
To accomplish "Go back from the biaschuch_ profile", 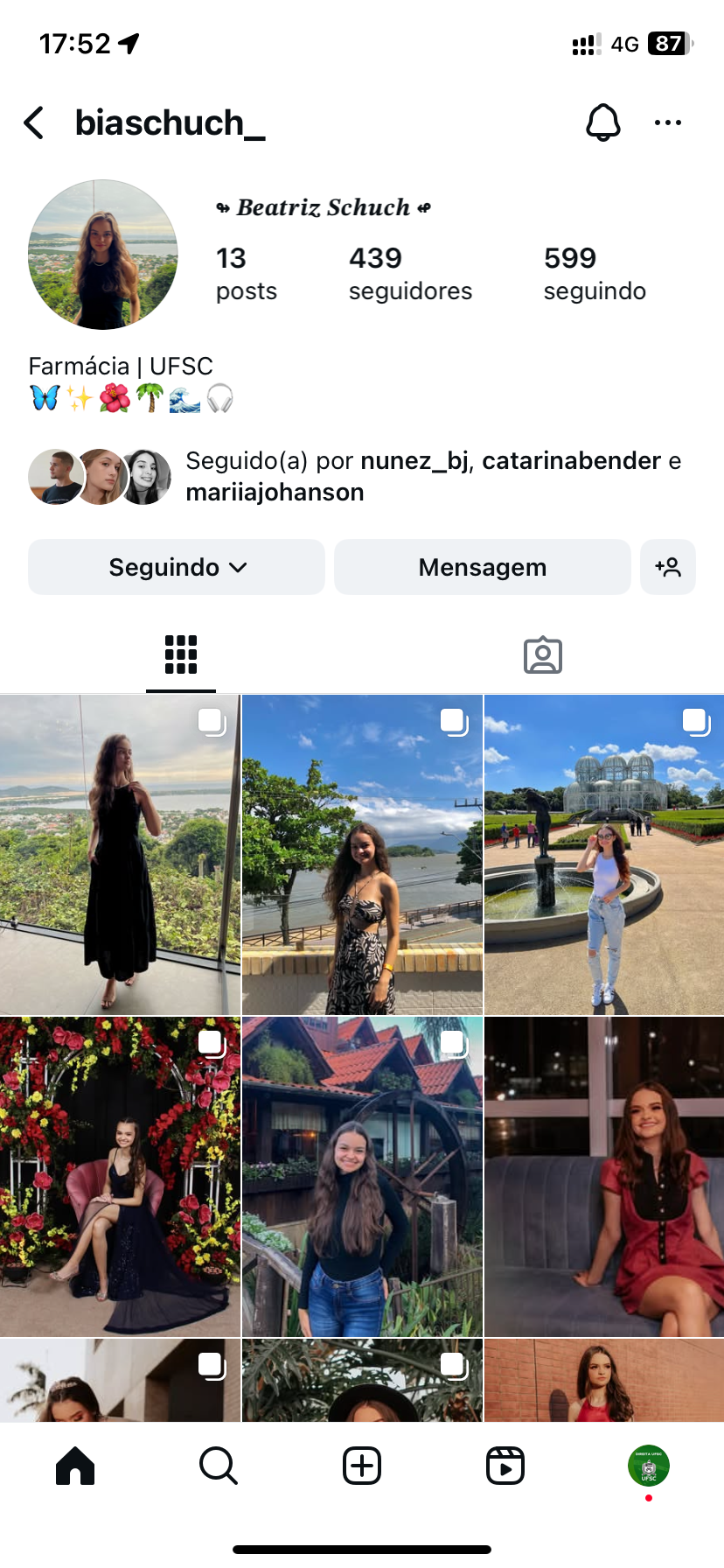I will click(x=34, y=123).
